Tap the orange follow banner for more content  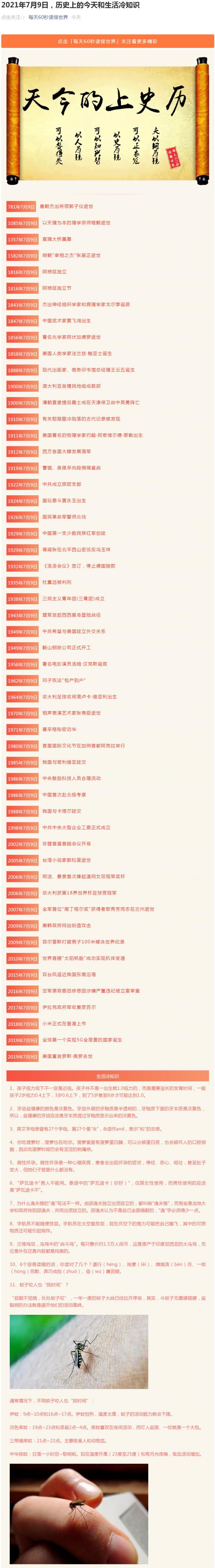[x=107, y=41]
